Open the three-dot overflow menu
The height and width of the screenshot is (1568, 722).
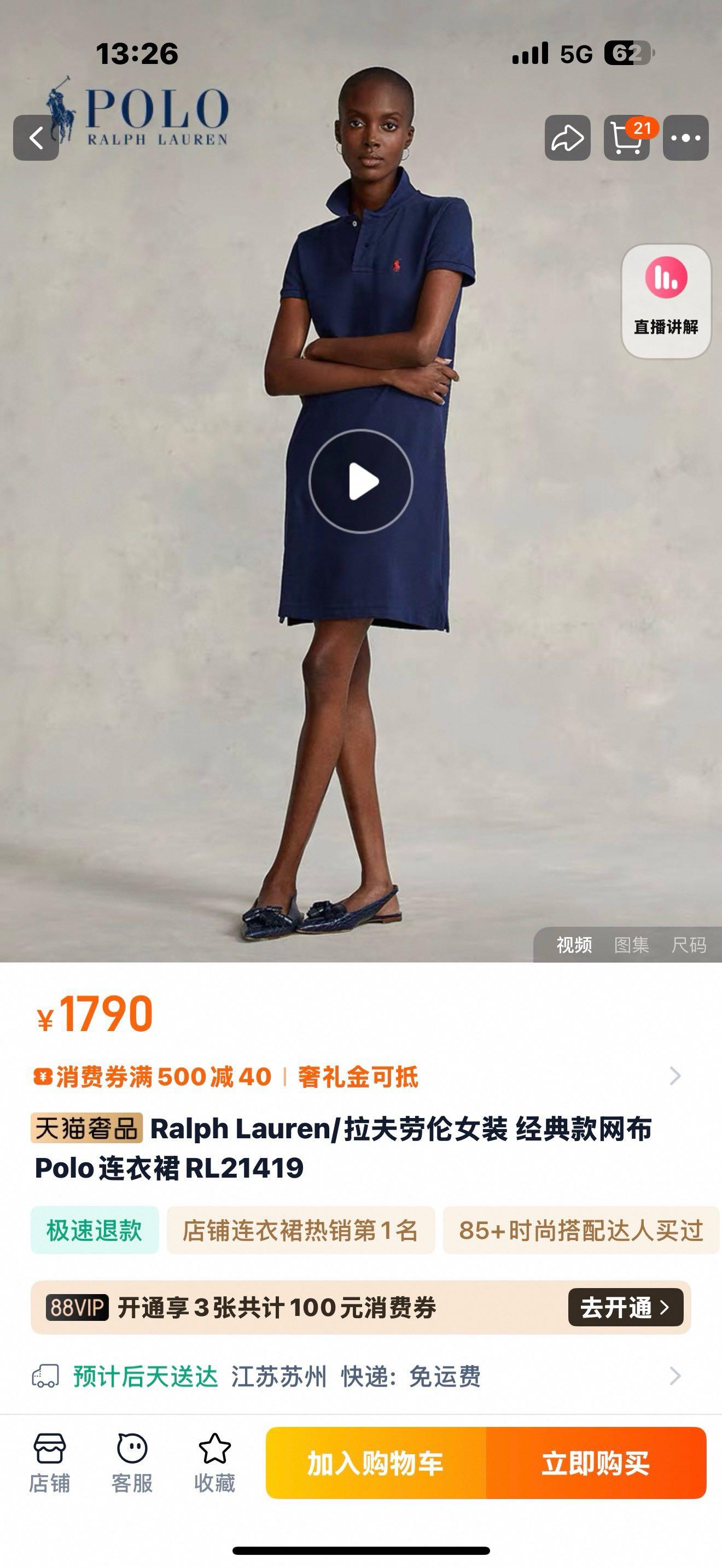coord(685,138)
